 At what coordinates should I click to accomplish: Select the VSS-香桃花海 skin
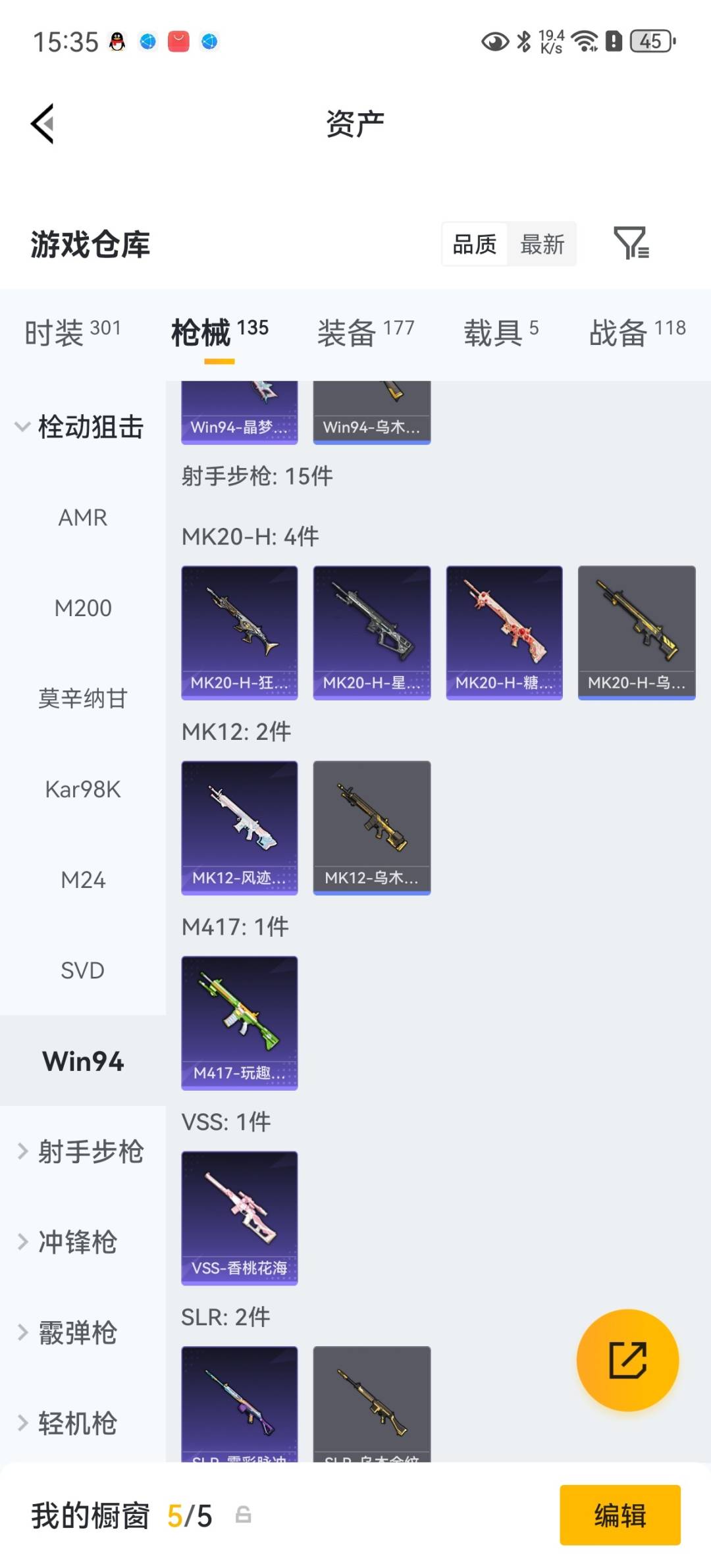click(x=240, y=1216)
